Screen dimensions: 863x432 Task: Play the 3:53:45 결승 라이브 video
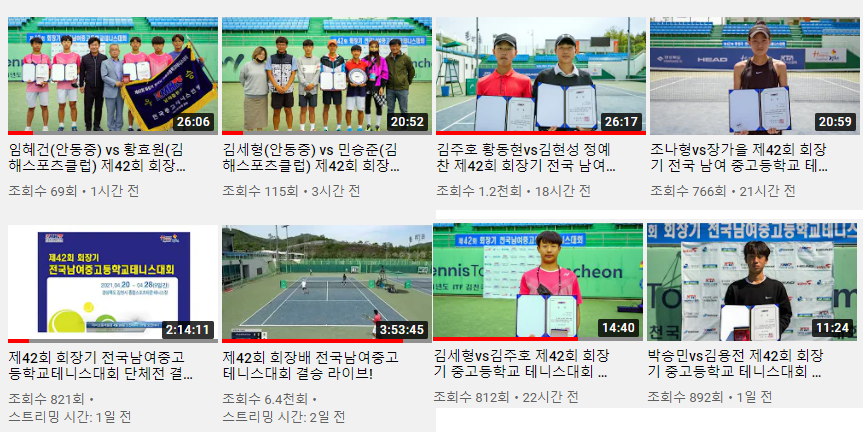[326, 283]
